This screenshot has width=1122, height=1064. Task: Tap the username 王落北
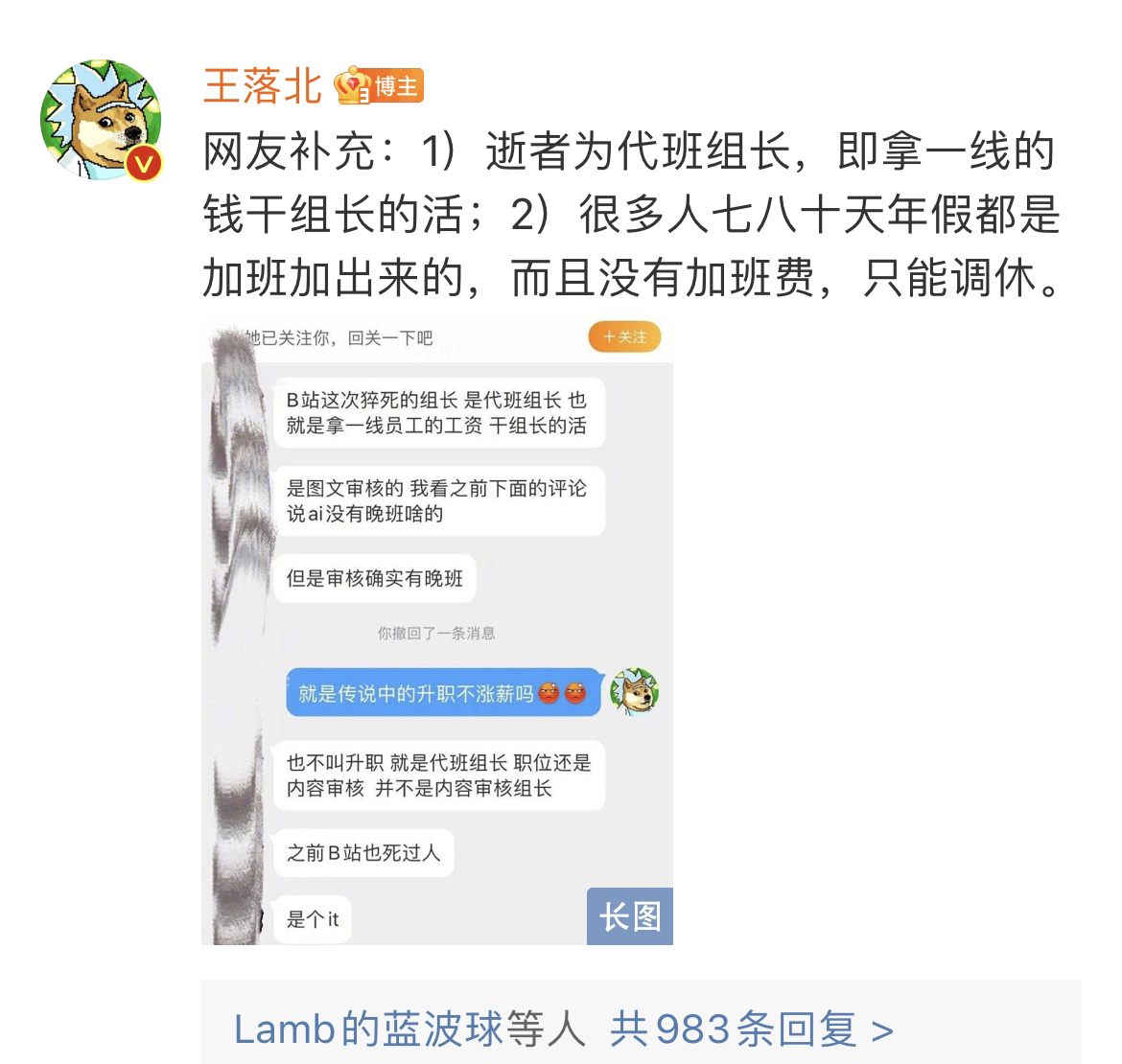point(263,87)
